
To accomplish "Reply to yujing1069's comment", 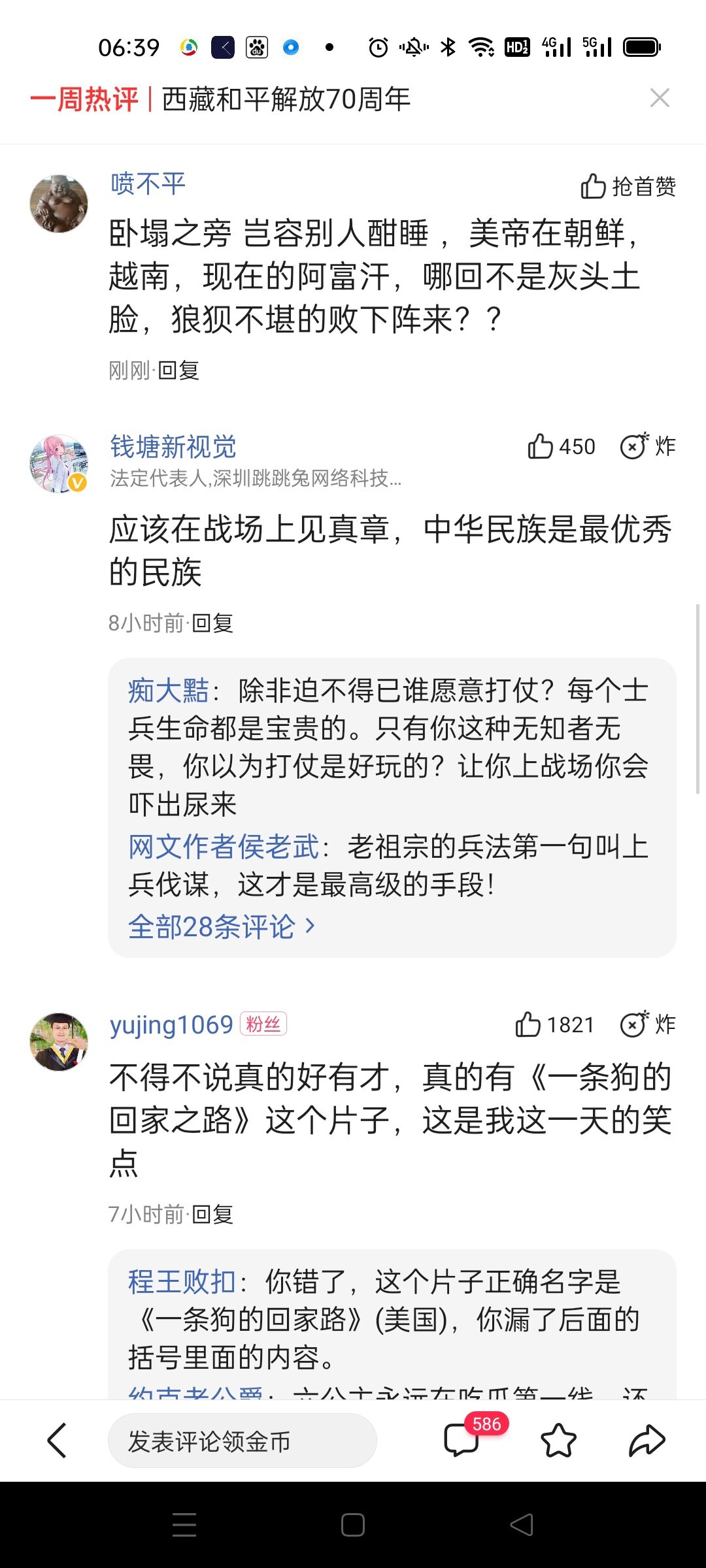I will 212,1215.
